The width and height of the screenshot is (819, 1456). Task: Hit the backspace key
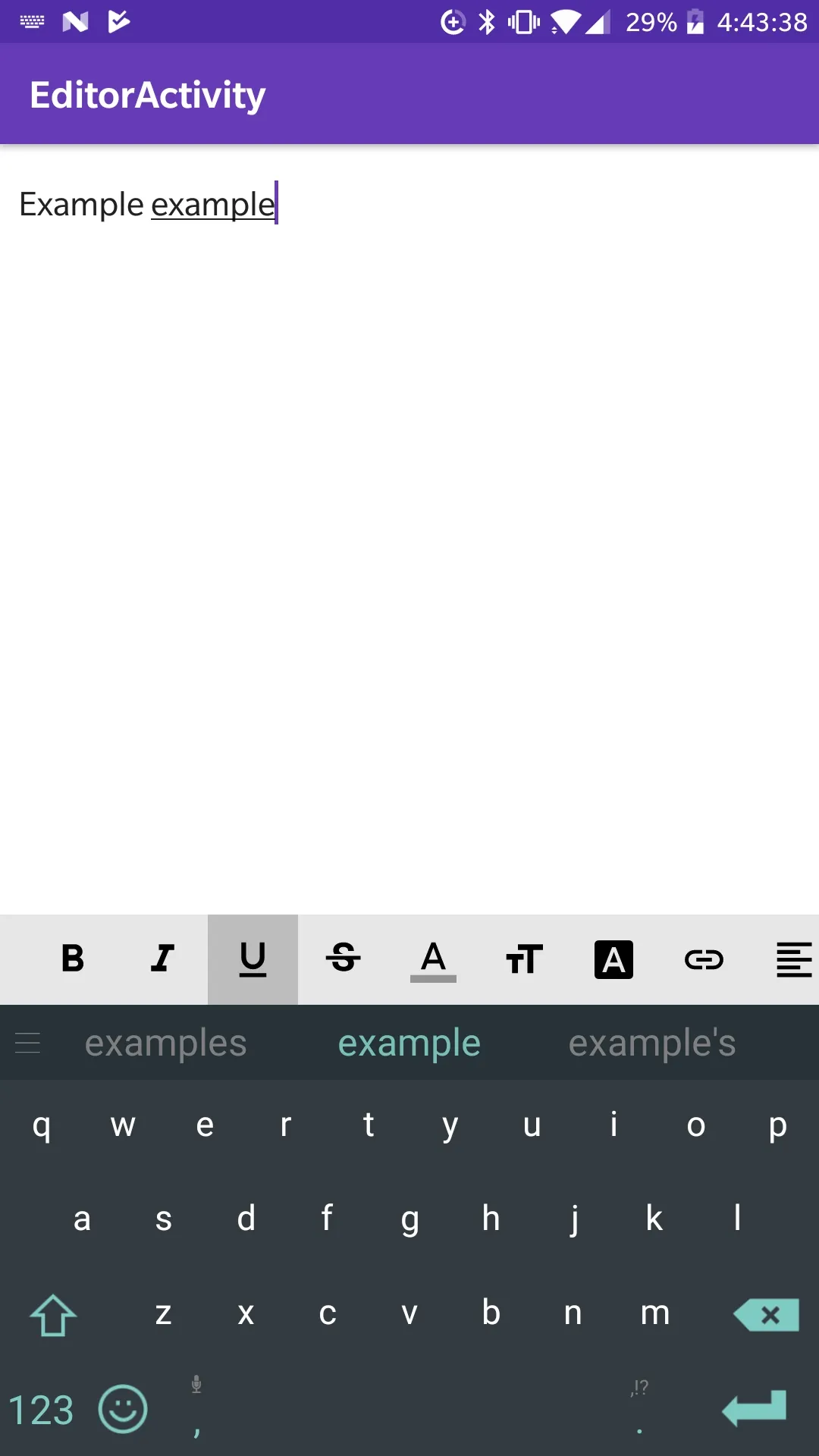[x=766, y=1314]
